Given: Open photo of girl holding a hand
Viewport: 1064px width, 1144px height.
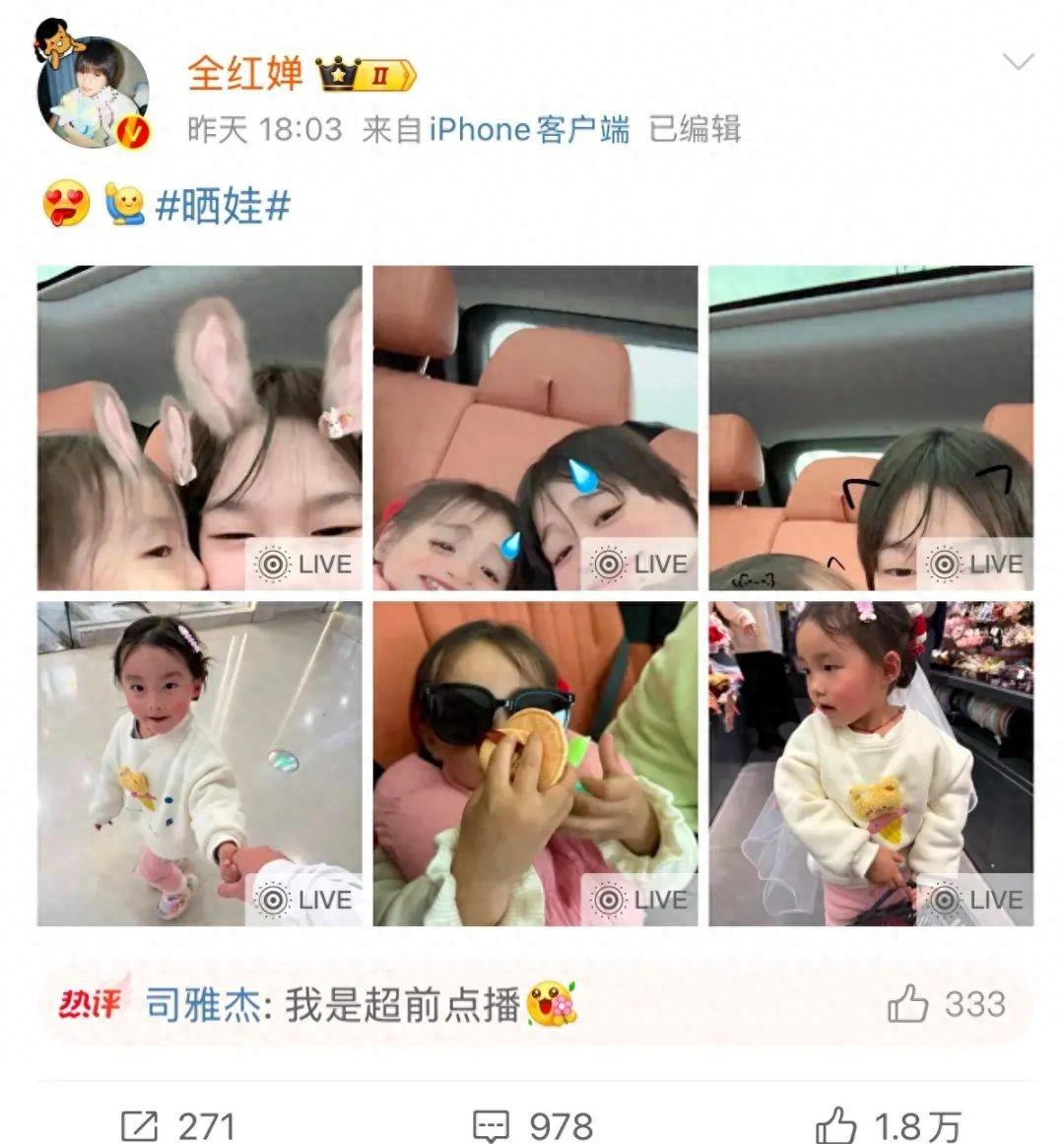Looking at the screenshot, I should coord(199,764).
